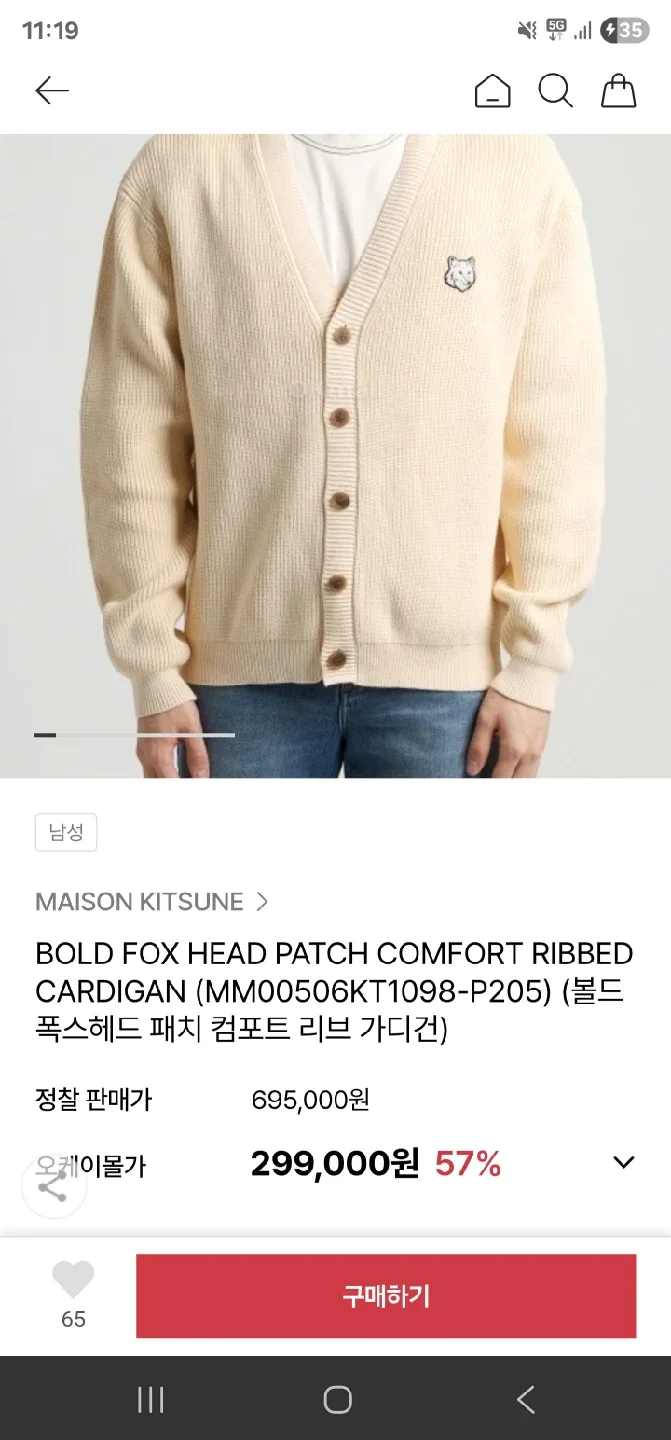Open the cardigan product photo

click(x=335, y=456)
